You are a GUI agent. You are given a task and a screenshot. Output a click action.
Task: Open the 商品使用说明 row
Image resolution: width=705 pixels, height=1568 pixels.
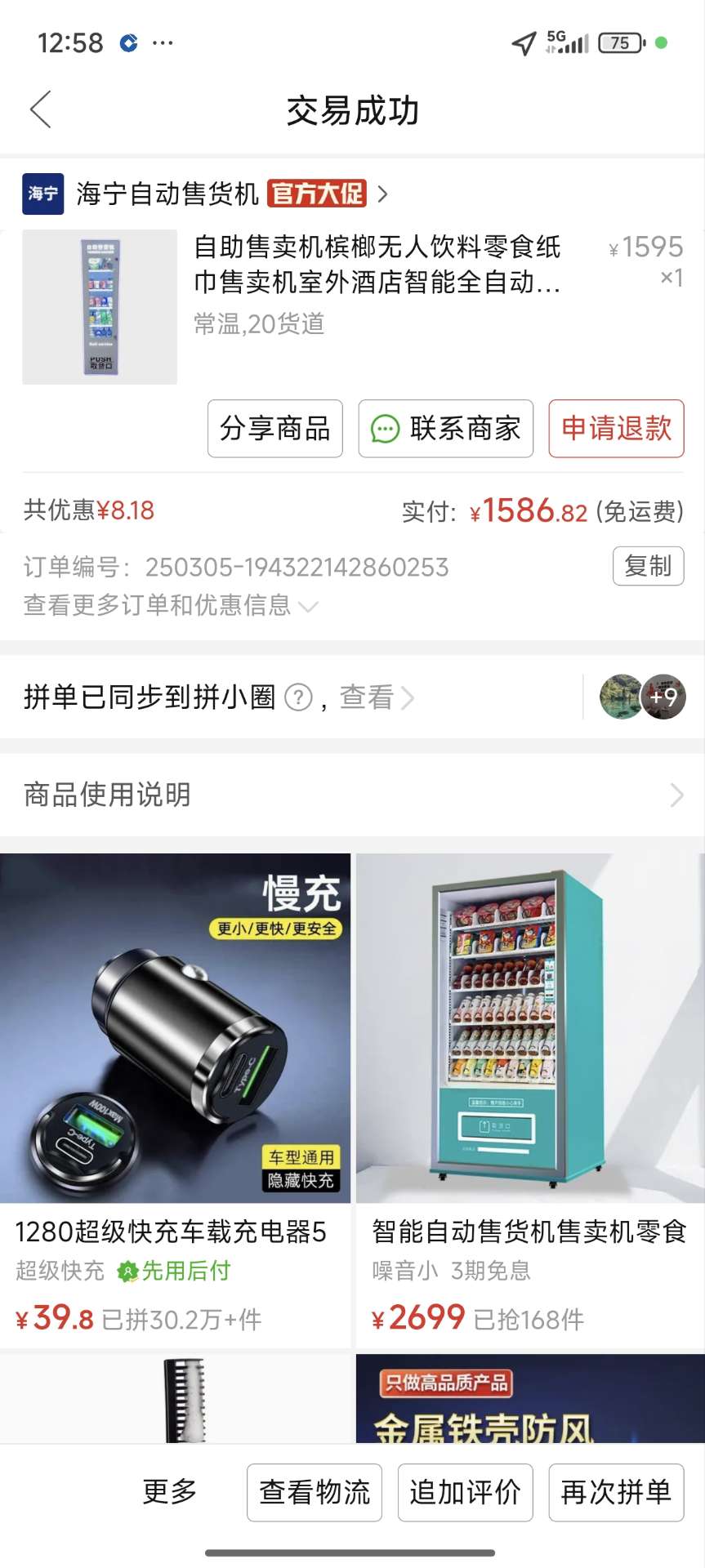pyautogui.click(x=352, y=795)
